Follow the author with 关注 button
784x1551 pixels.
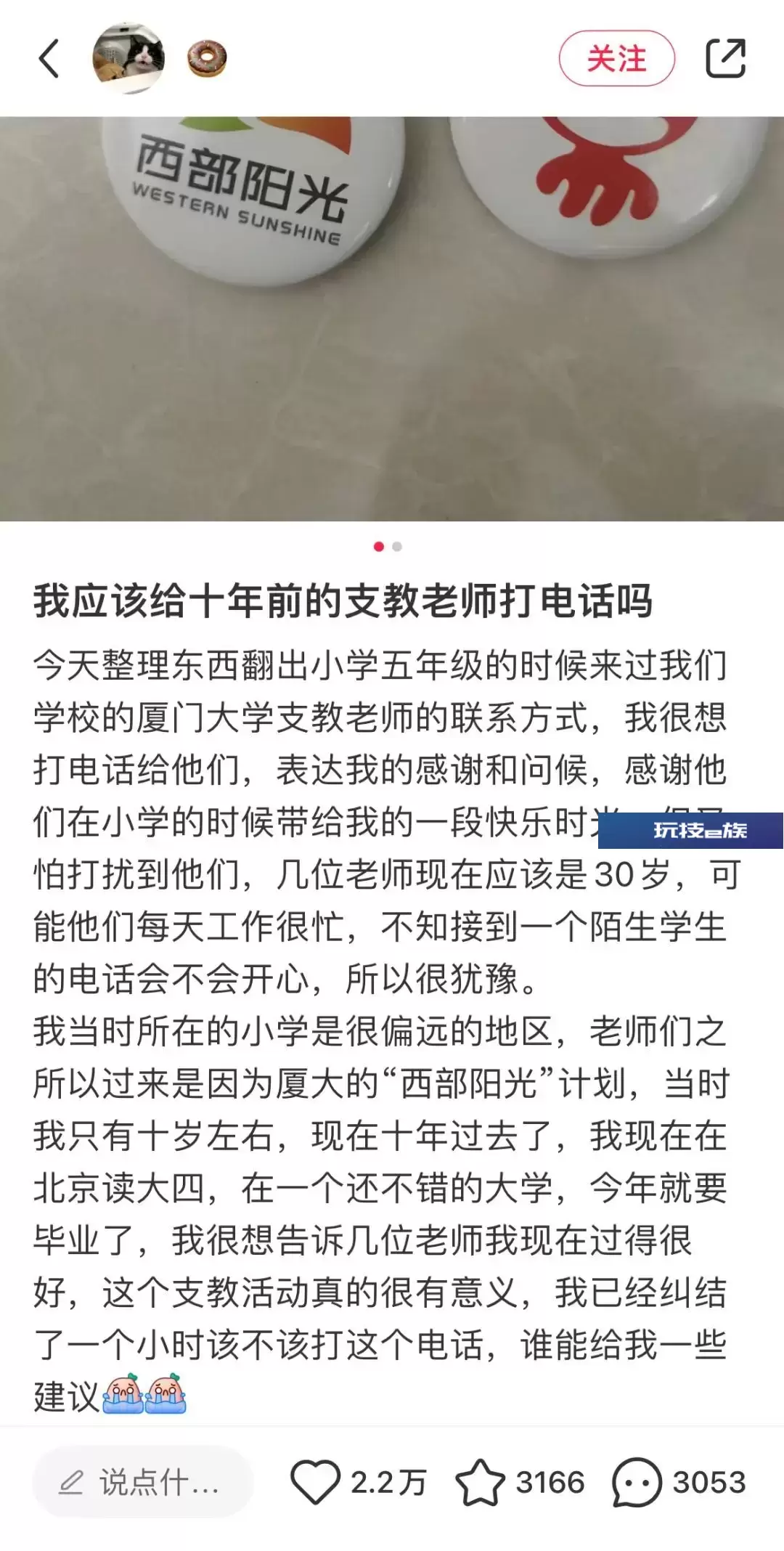pos(617,59)
